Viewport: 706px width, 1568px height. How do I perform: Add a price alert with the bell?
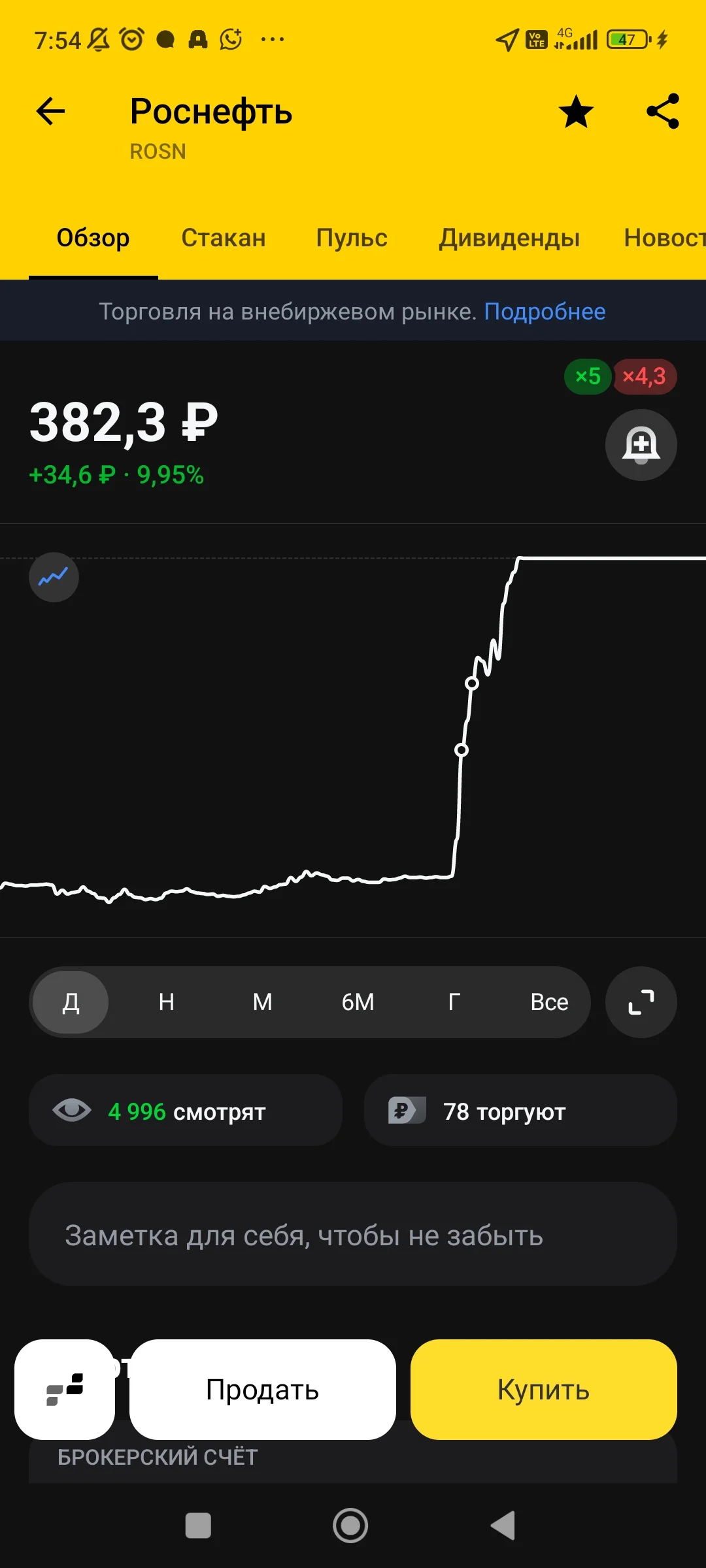(641, 445)
